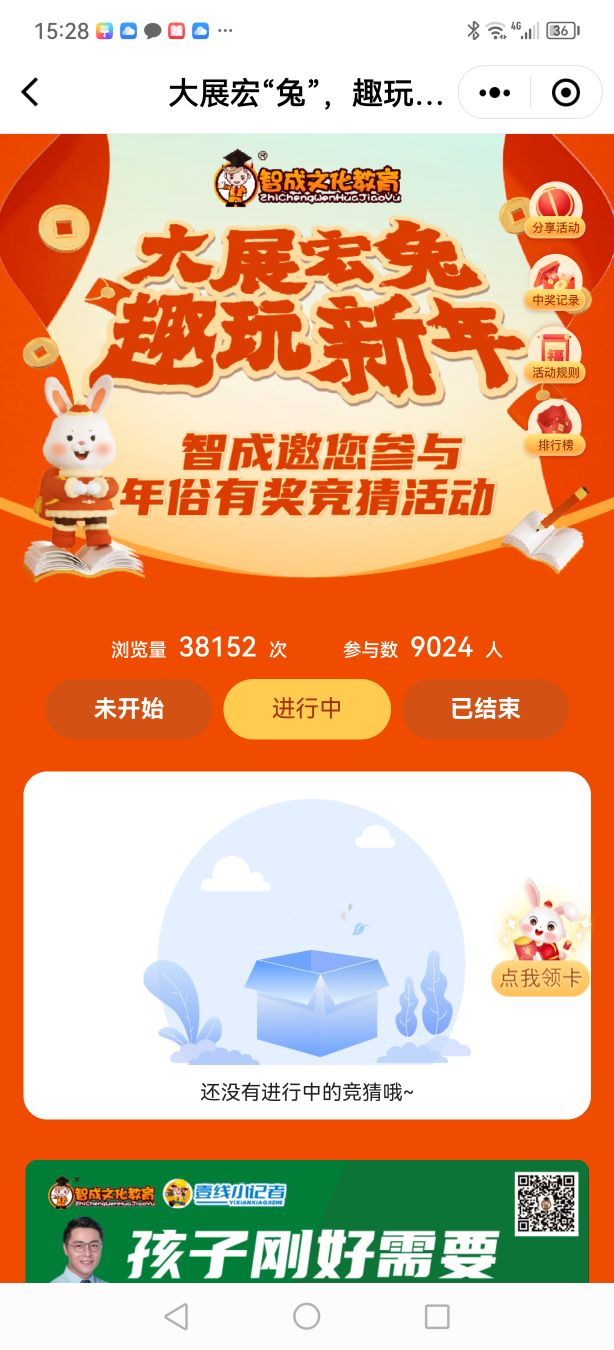Open 活动规则 activity rules

(x=556, y=357)
